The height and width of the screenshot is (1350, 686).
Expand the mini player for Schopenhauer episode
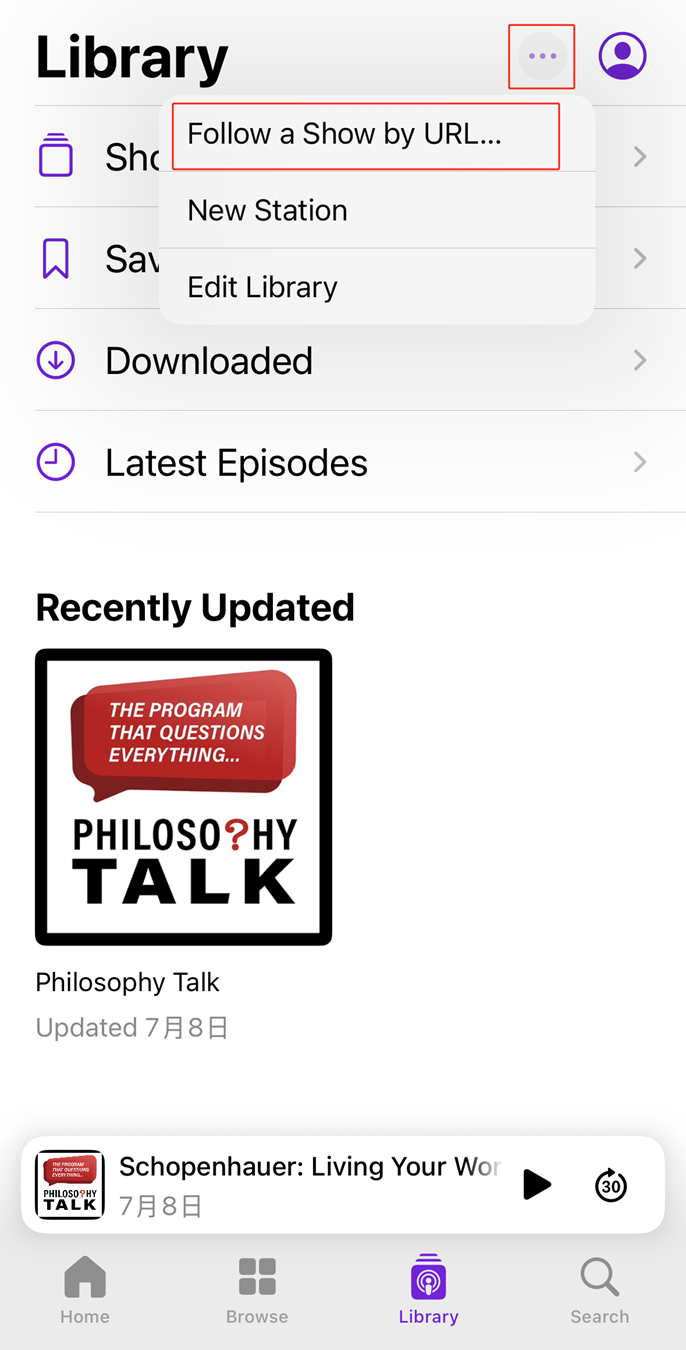(x=310, y=1184)
